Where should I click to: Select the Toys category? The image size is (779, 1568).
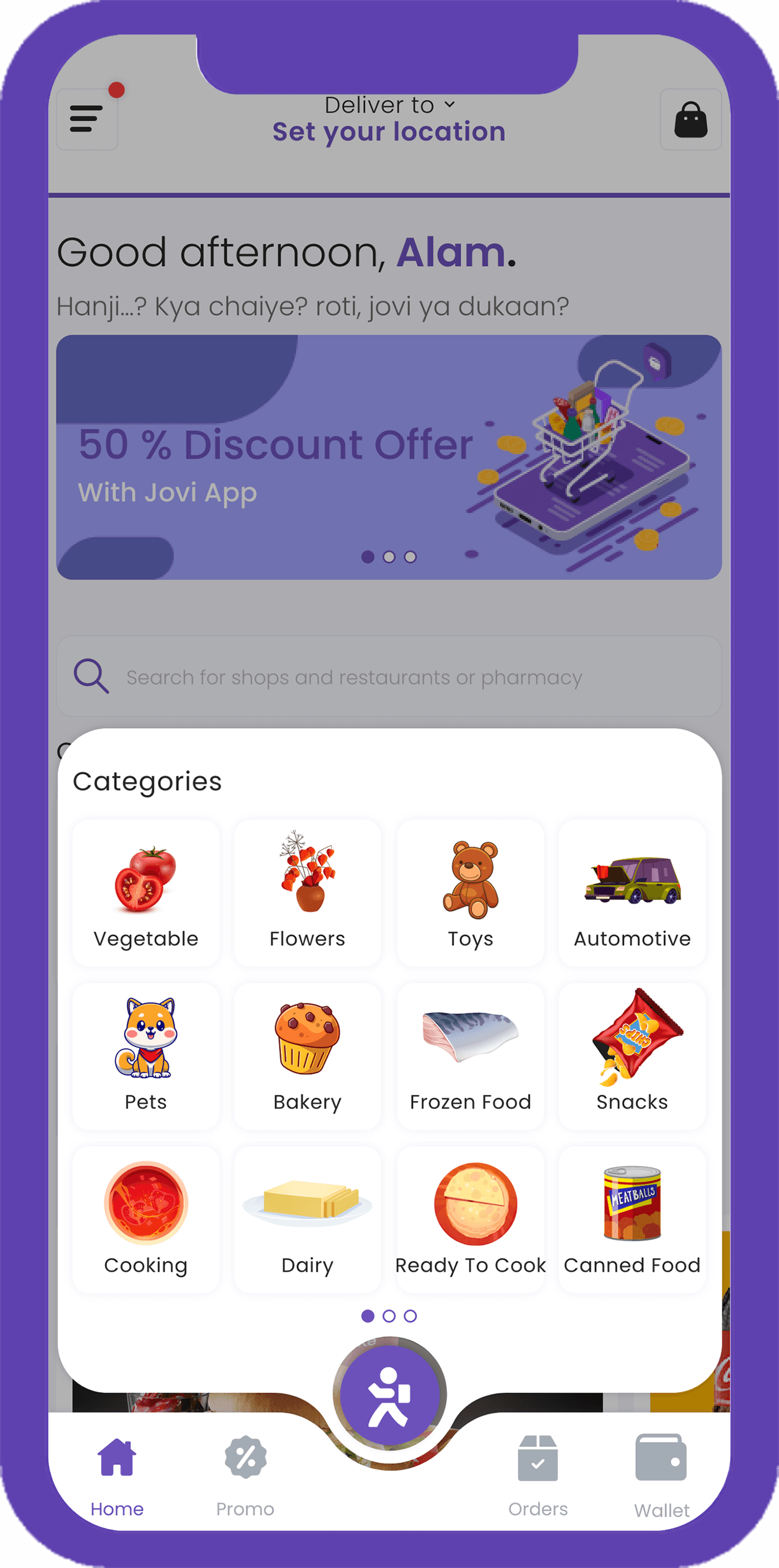[470, 892]
